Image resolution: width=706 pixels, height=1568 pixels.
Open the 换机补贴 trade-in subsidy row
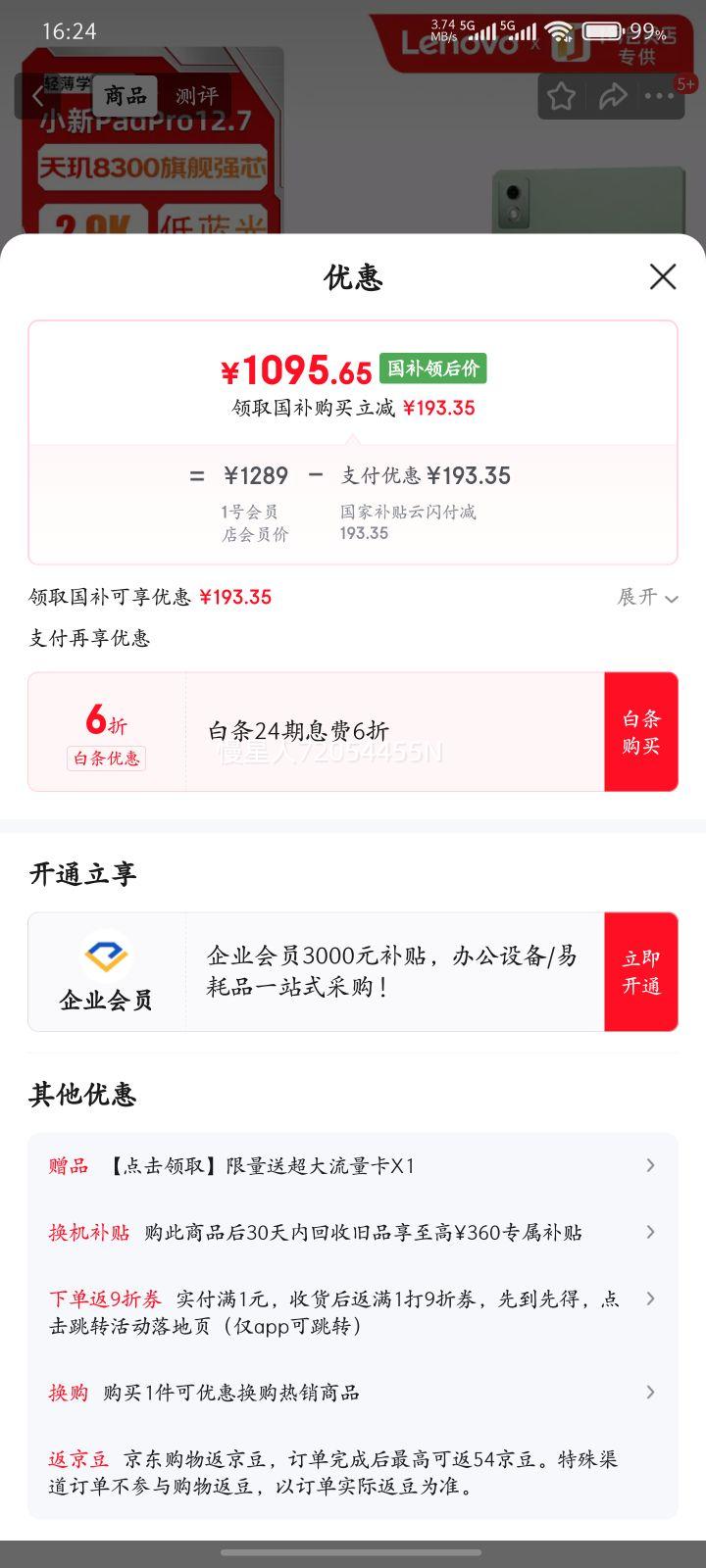353,1233
